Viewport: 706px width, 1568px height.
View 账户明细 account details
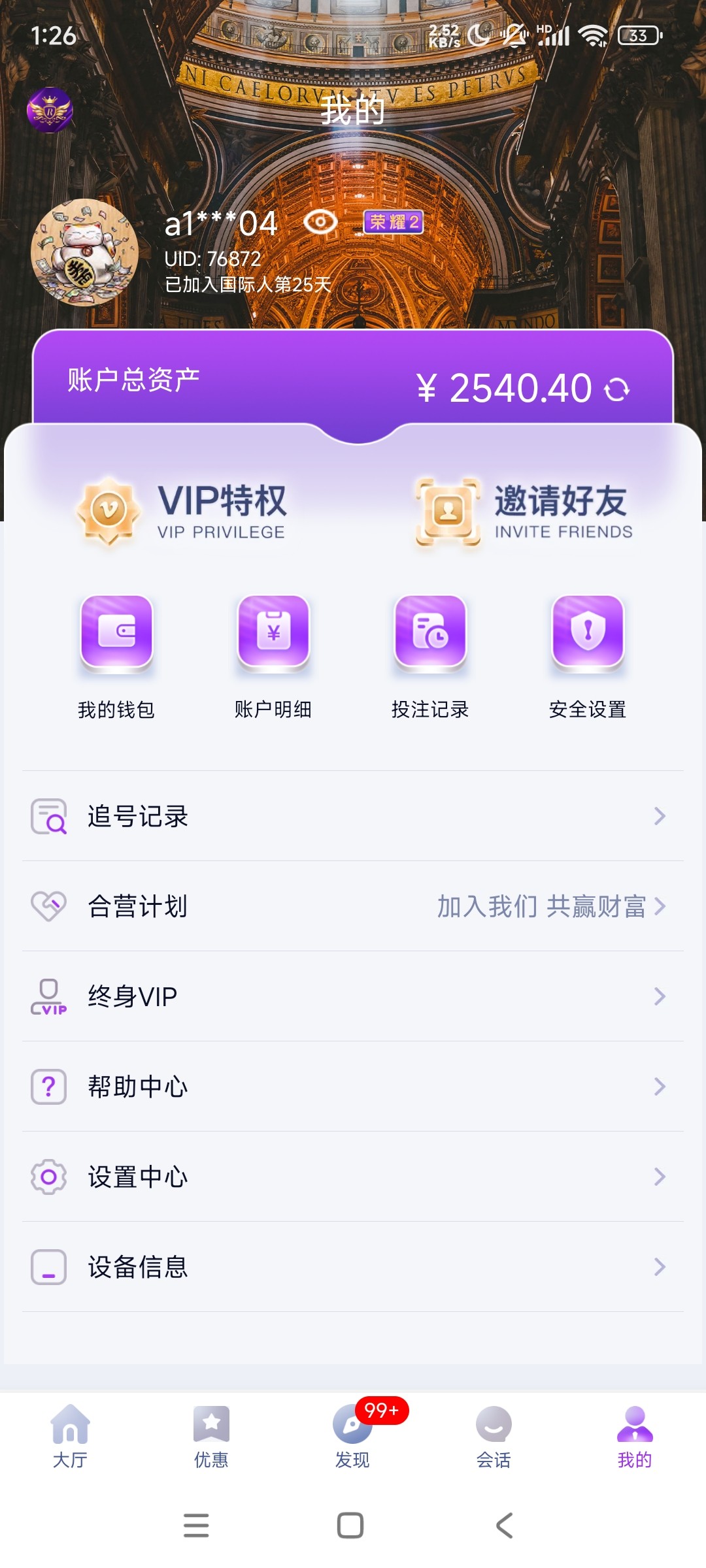[x=273, y=655]
